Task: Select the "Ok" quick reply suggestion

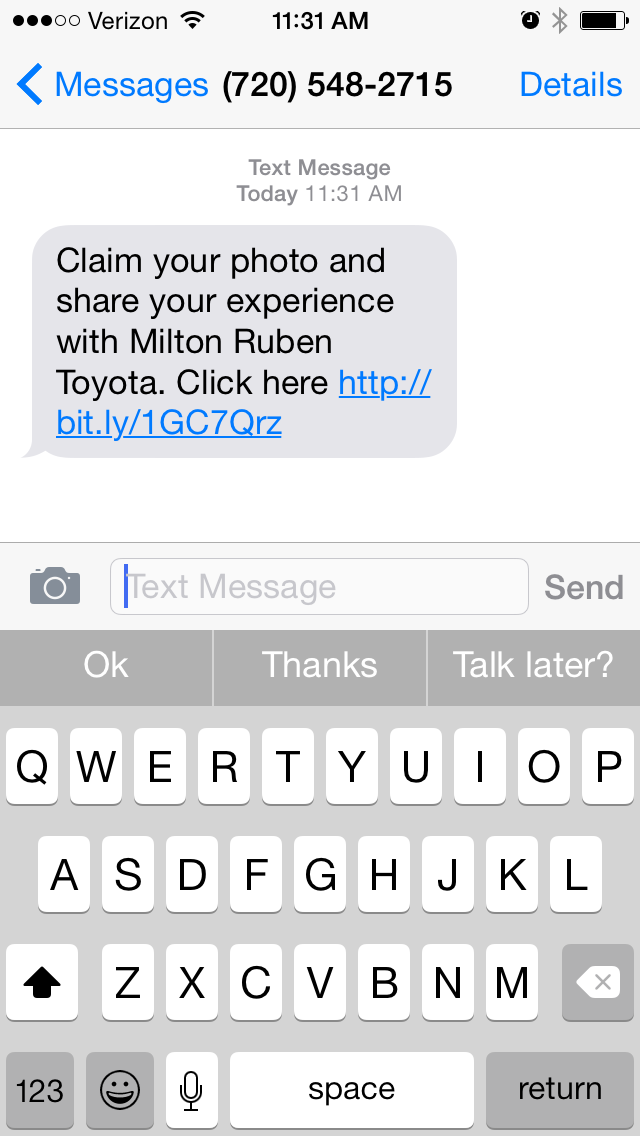Action: click(106, 666)
